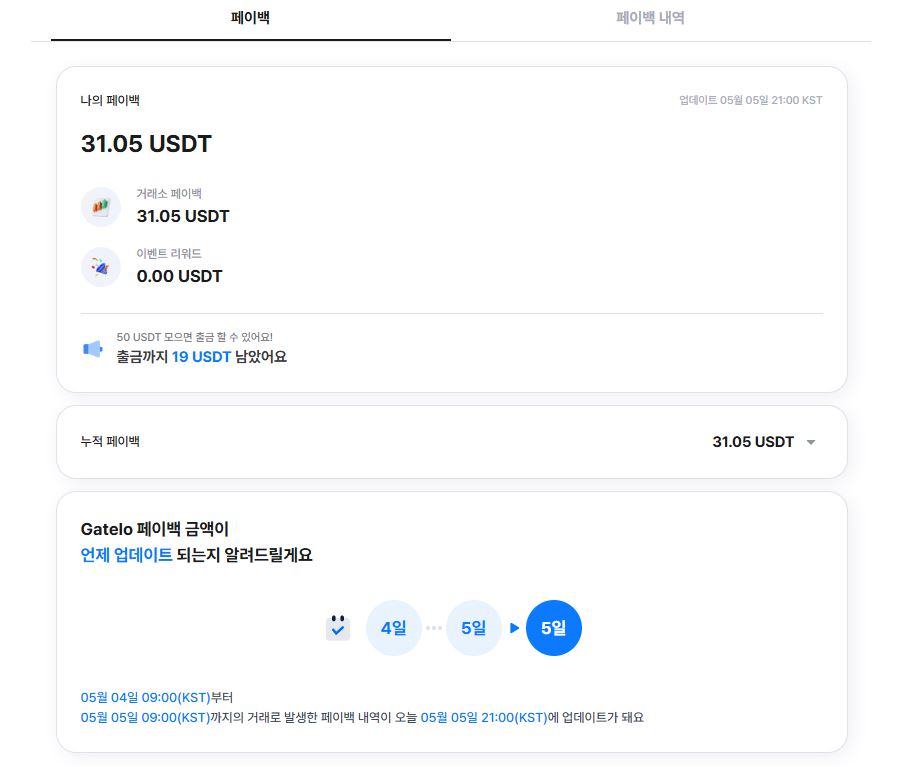Expand the 누적 페이백 dropdown arrow
Screen dimensions: 915x767
811,442
